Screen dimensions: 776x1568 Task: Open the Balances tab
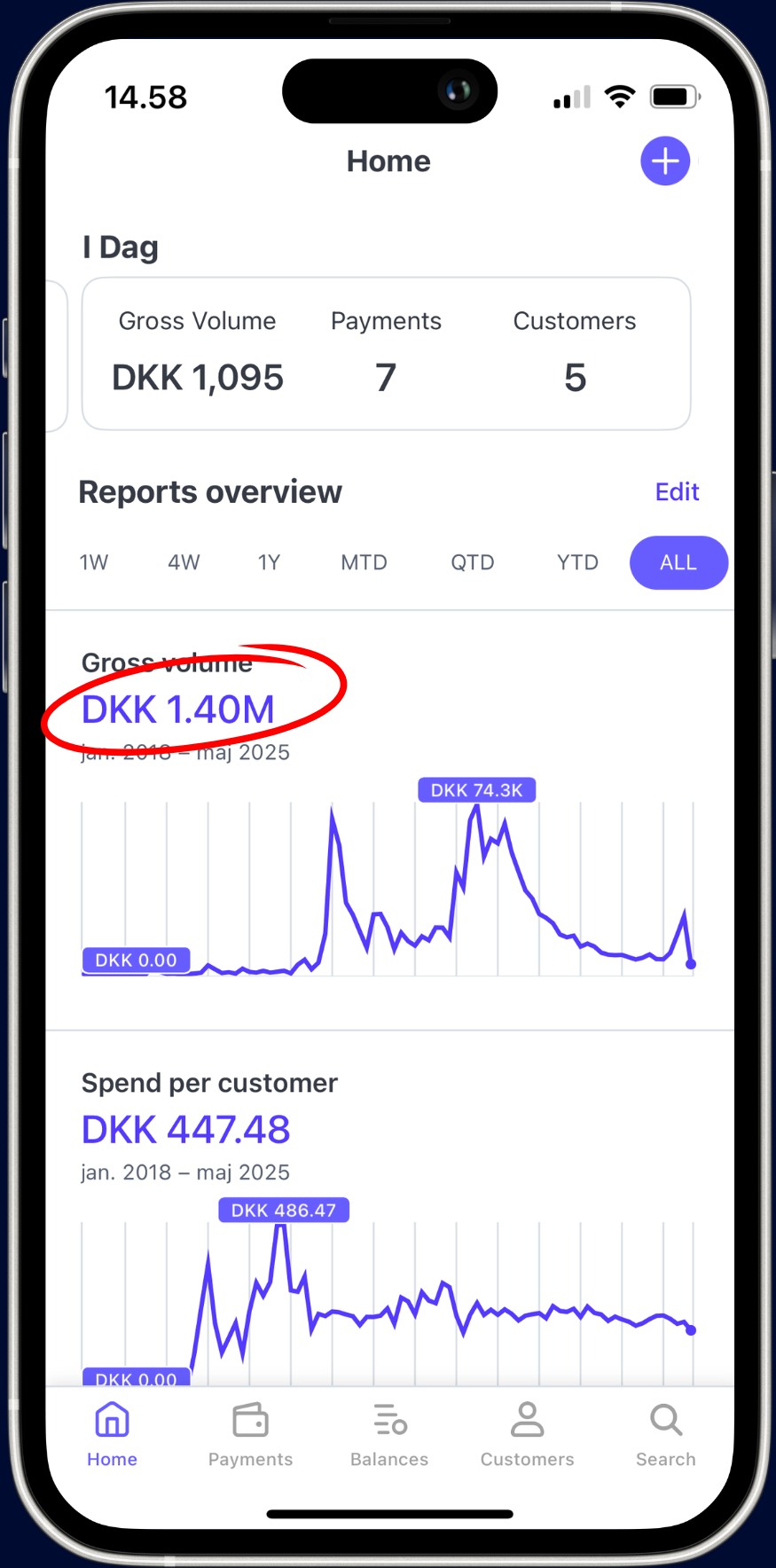coord(389,1434)
